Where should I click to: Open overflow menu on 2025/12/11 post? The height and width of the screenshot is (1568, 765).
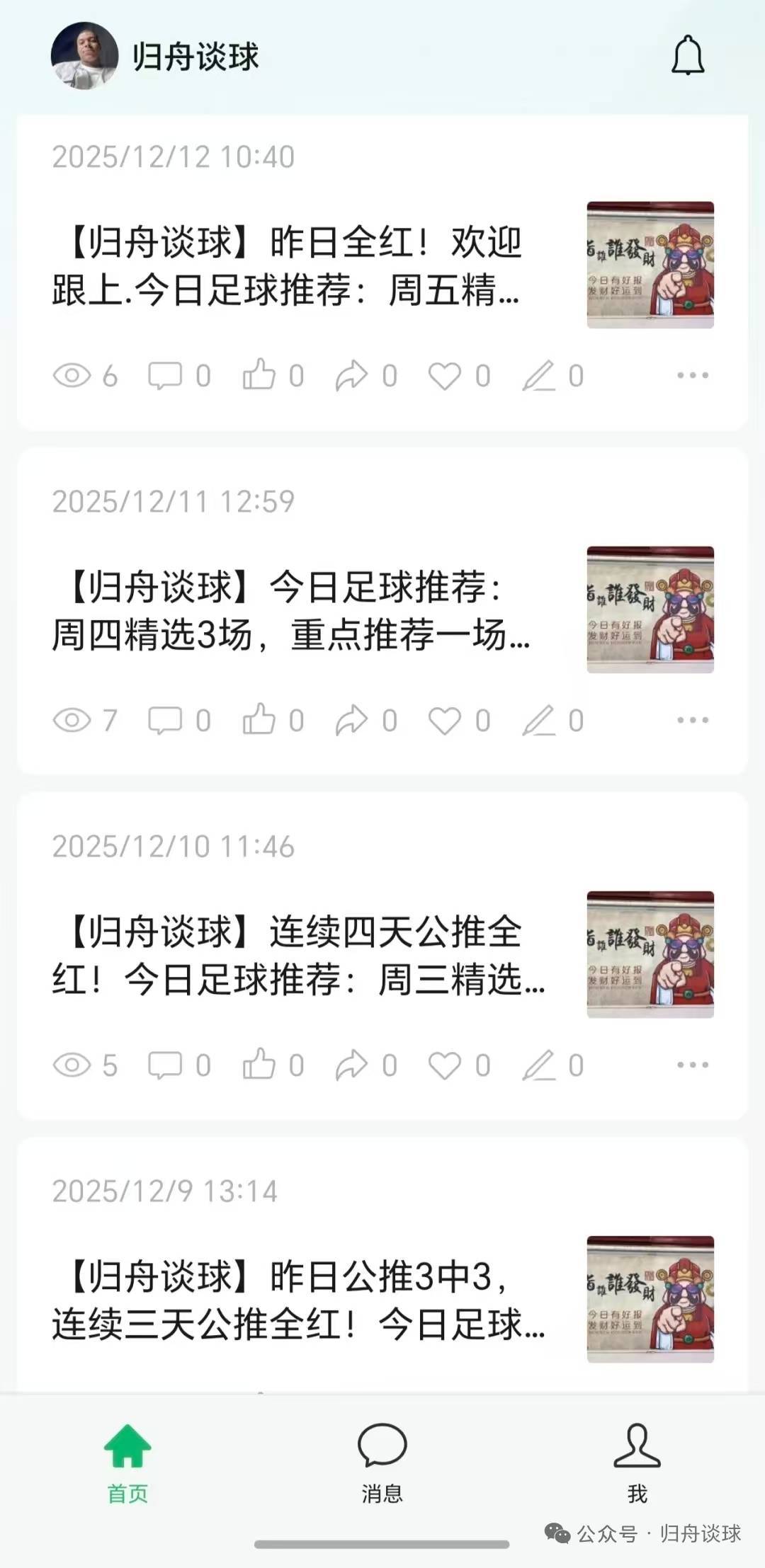[692, 720]
